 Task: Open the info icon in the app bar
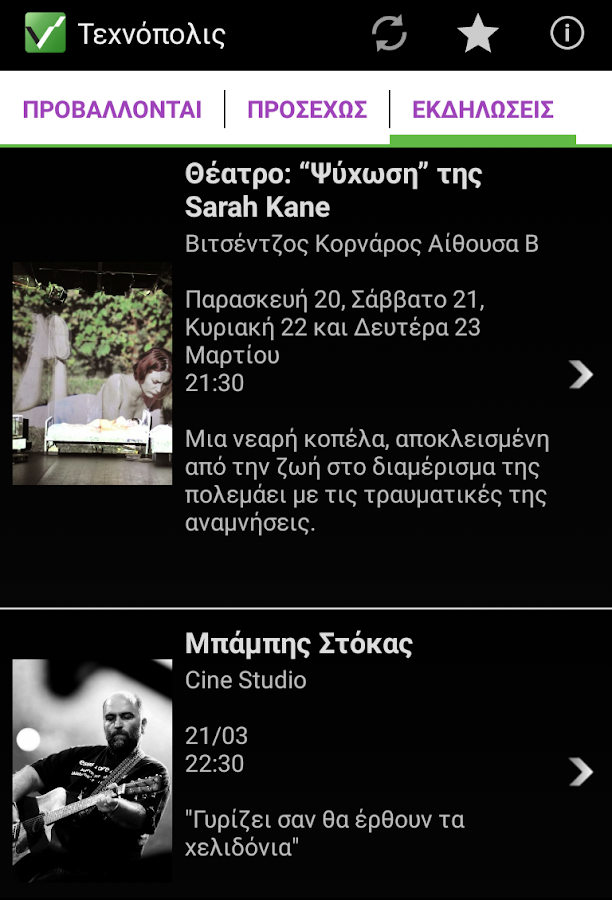(567, 34)
